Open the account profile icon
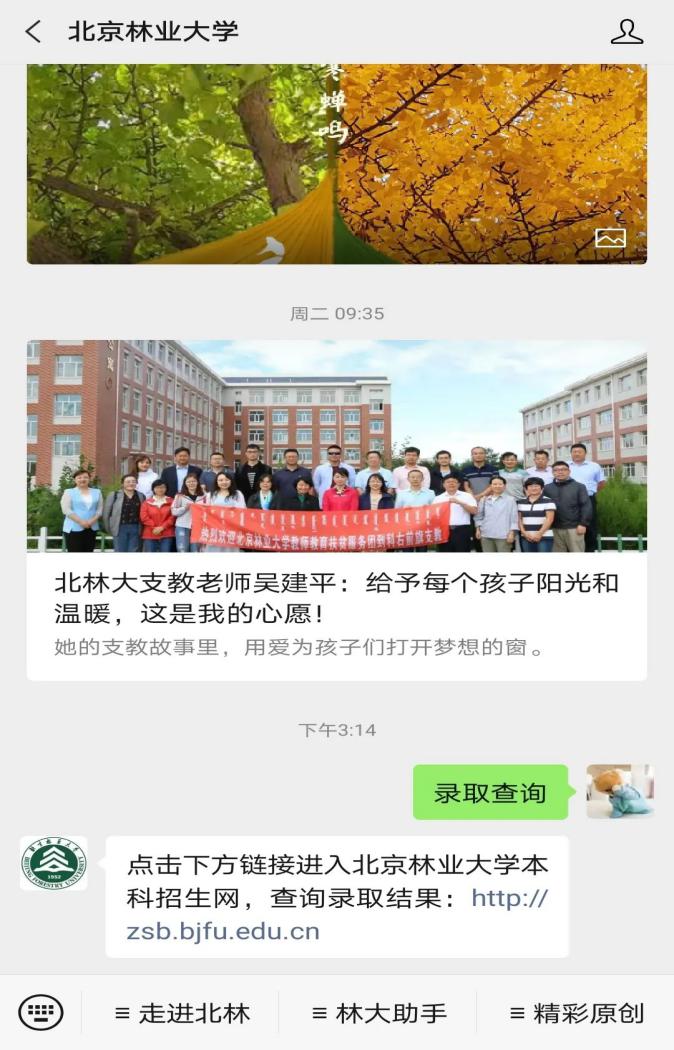 point(627,32)
